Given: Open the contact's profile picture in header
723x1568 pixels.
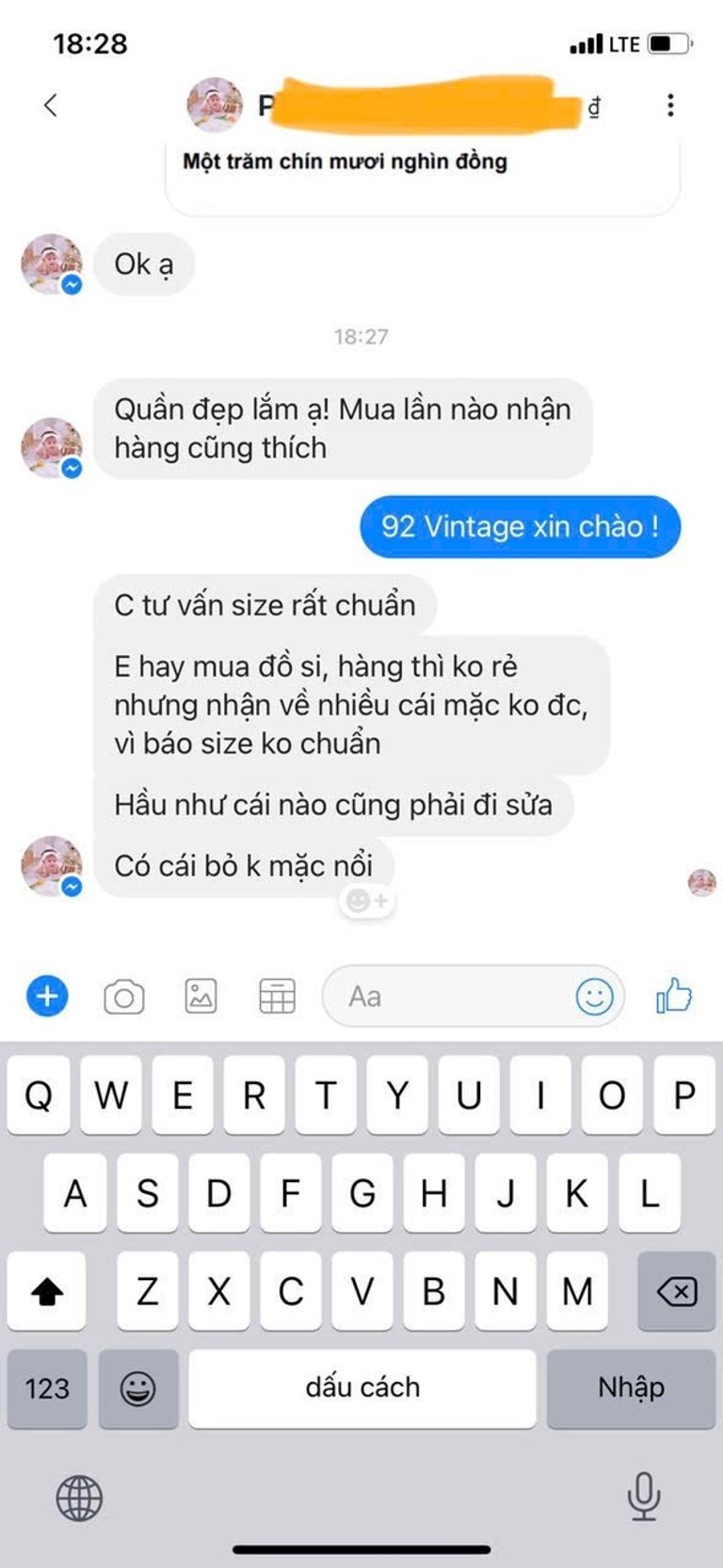Looking at the screenshot, I should (215, 104).
